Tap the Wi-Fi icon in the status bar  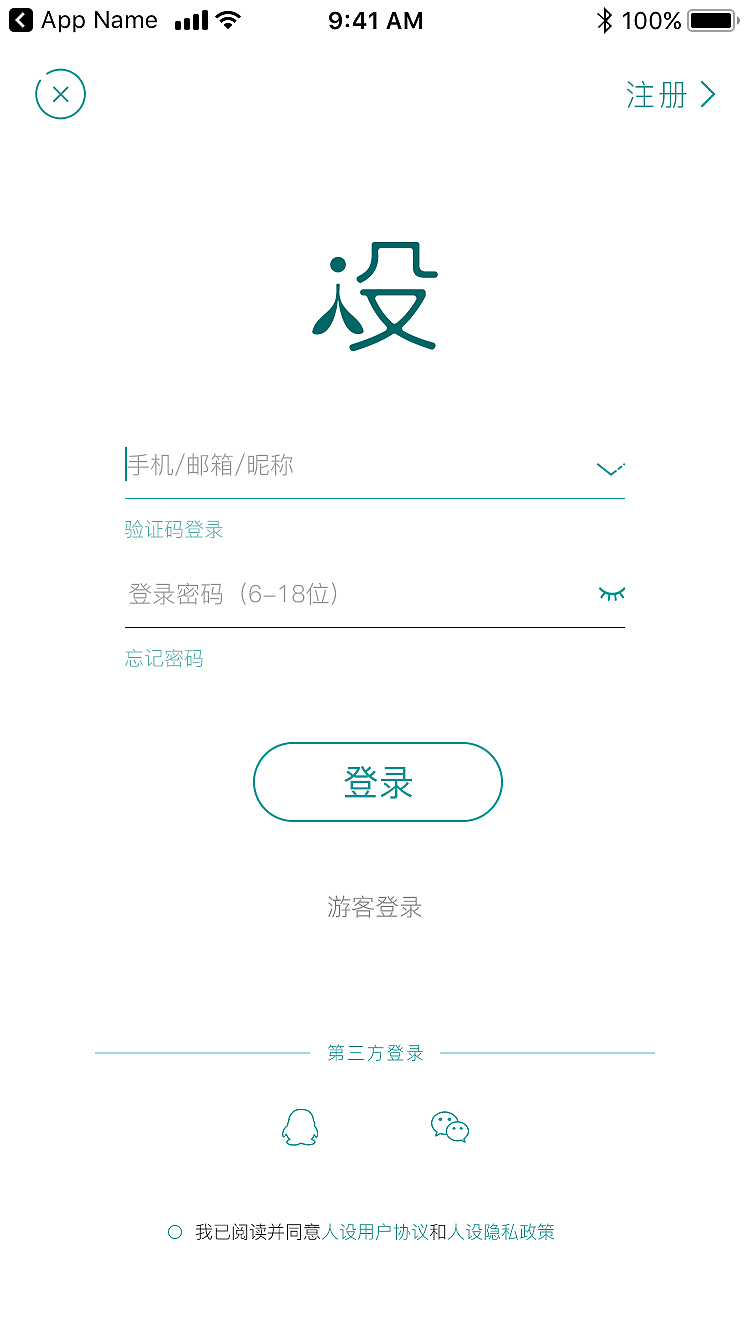pos(230,20)
